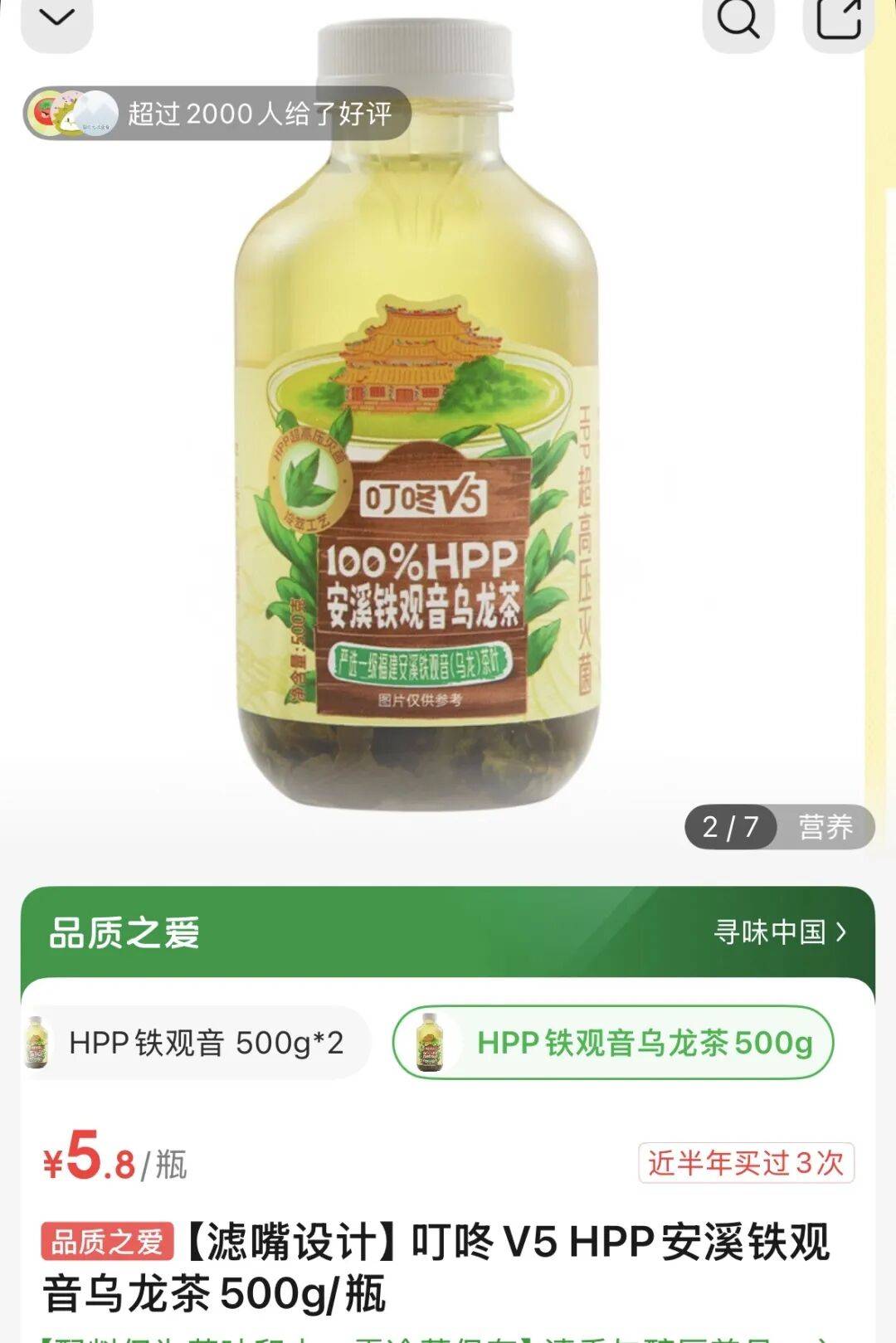Open the 寻味中国 link

[x=779, y=932]
